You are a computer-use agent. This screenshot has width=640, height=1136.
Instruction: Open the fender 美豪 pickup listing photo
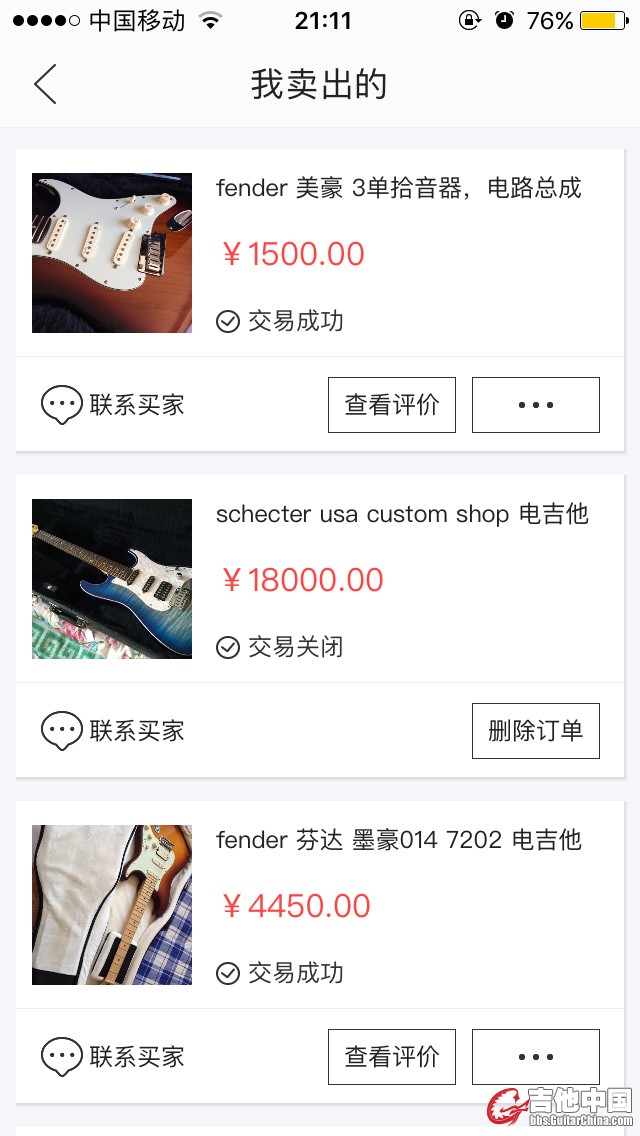click(112, 253)
